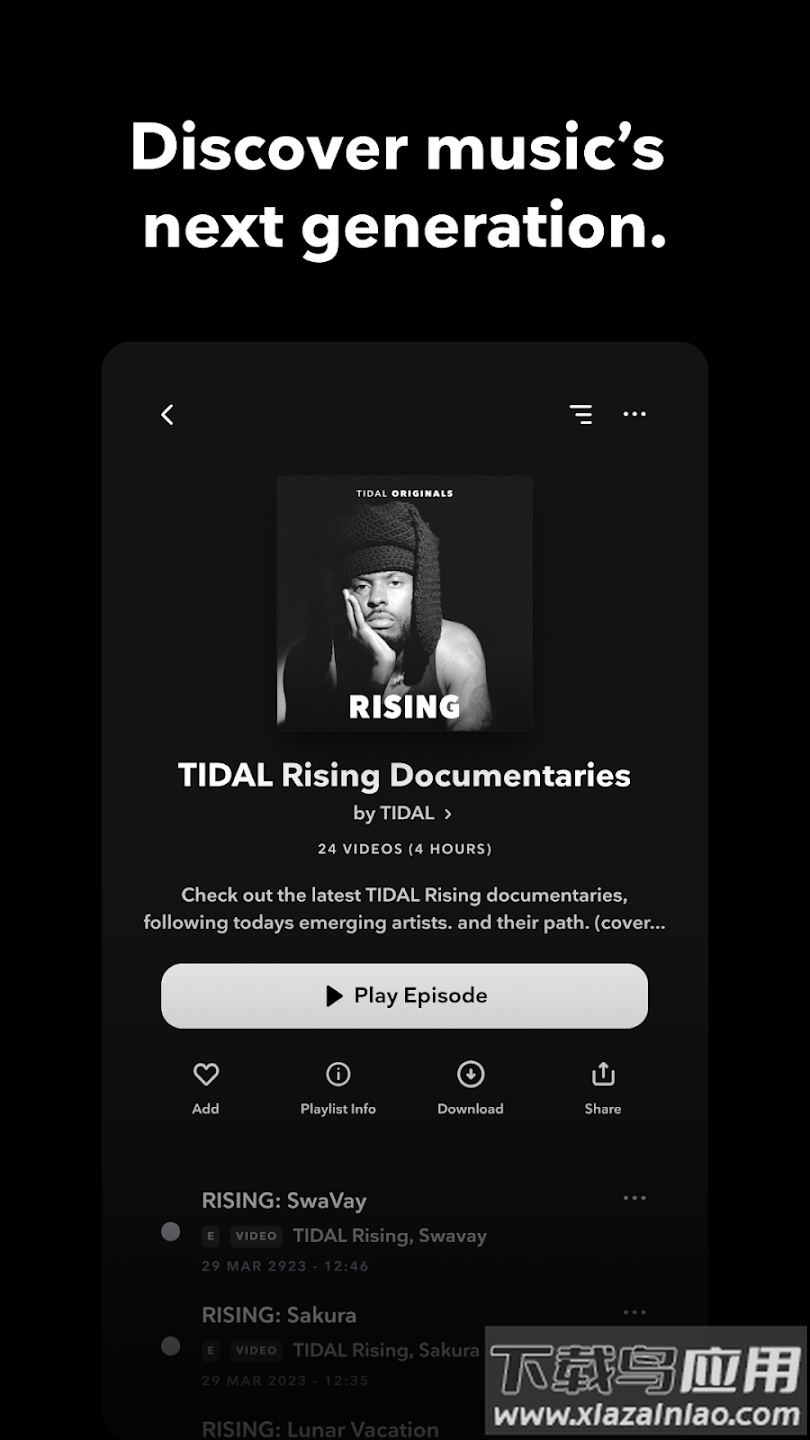Open the sort options icon at top right

[582, 414]
